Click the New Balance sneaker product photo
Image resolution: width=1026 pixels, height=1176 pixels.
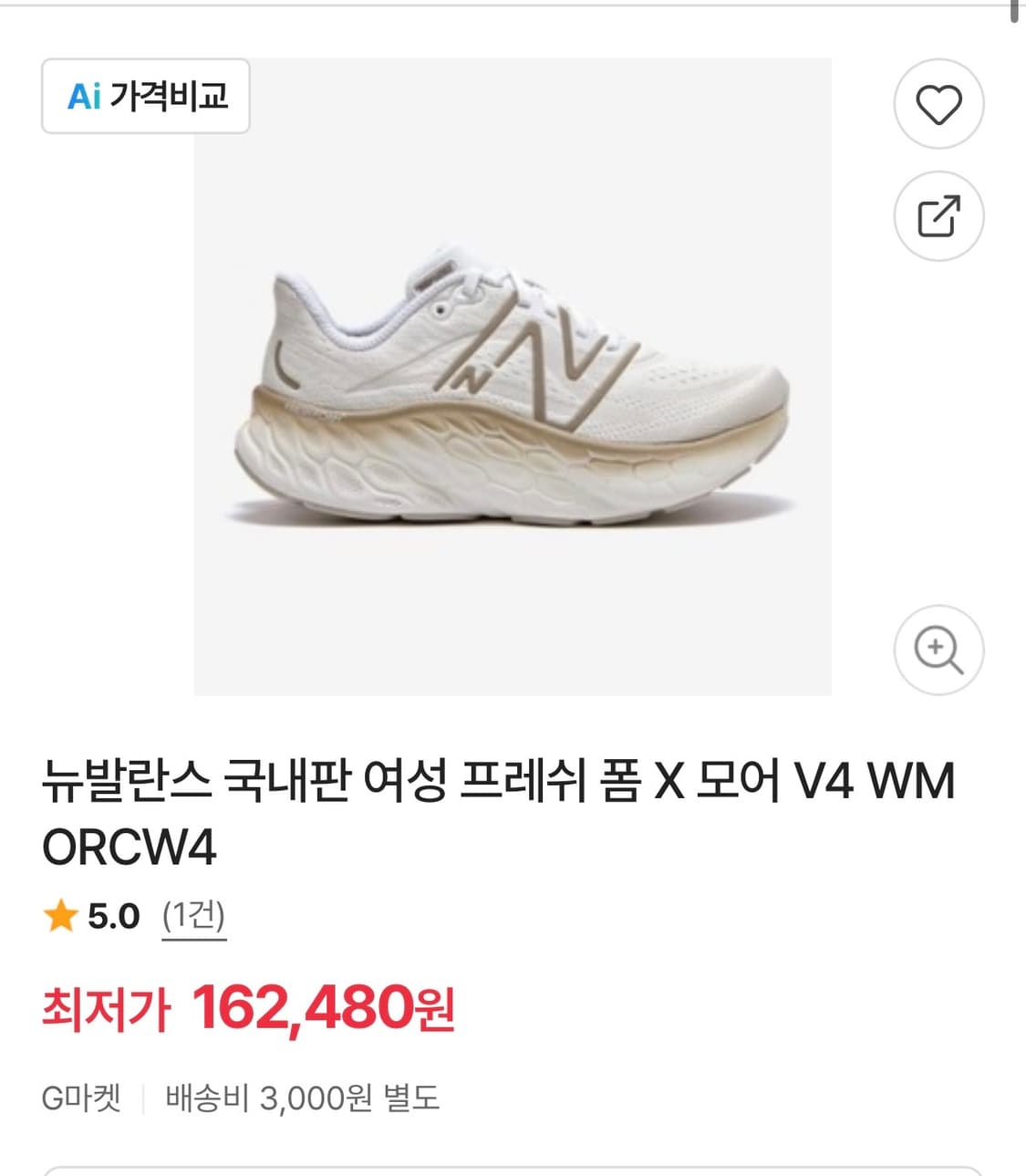click(x=511, y=383)
